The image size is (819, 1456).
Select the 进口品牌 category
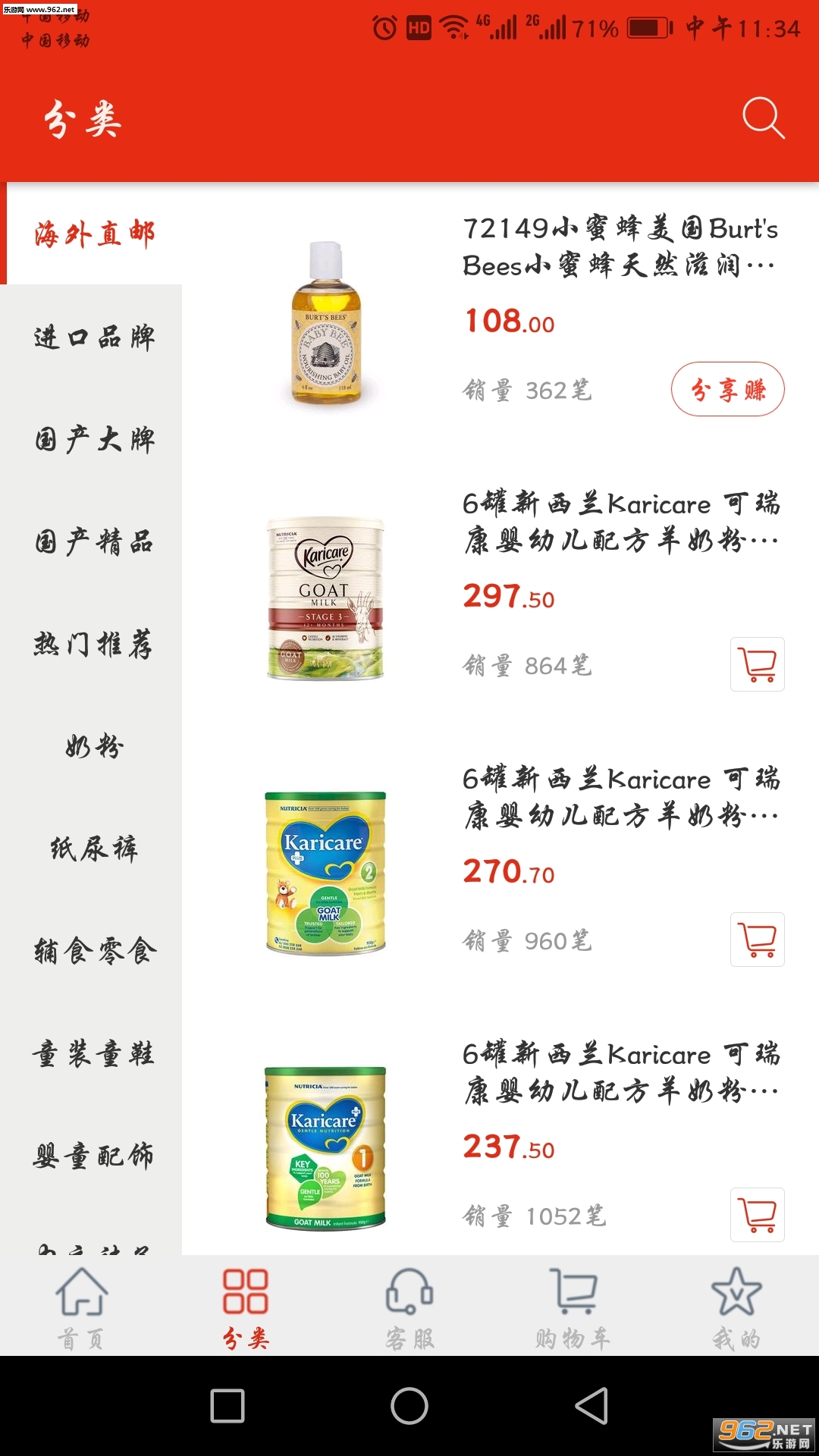tap(94, 337)
